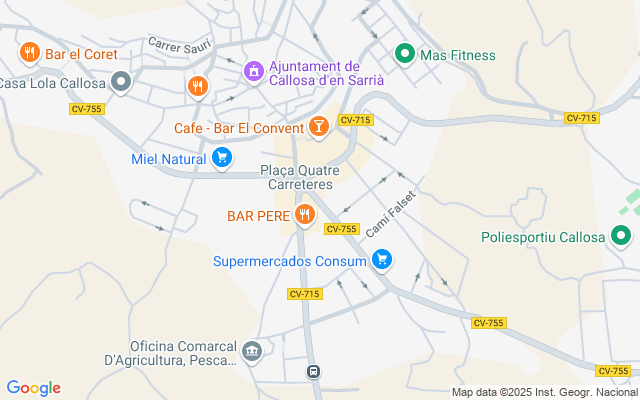The height and width of the screenshot is (400, 640).
Task: Select the Poliesportiu Callosa marker
Action: click(622, 237)
